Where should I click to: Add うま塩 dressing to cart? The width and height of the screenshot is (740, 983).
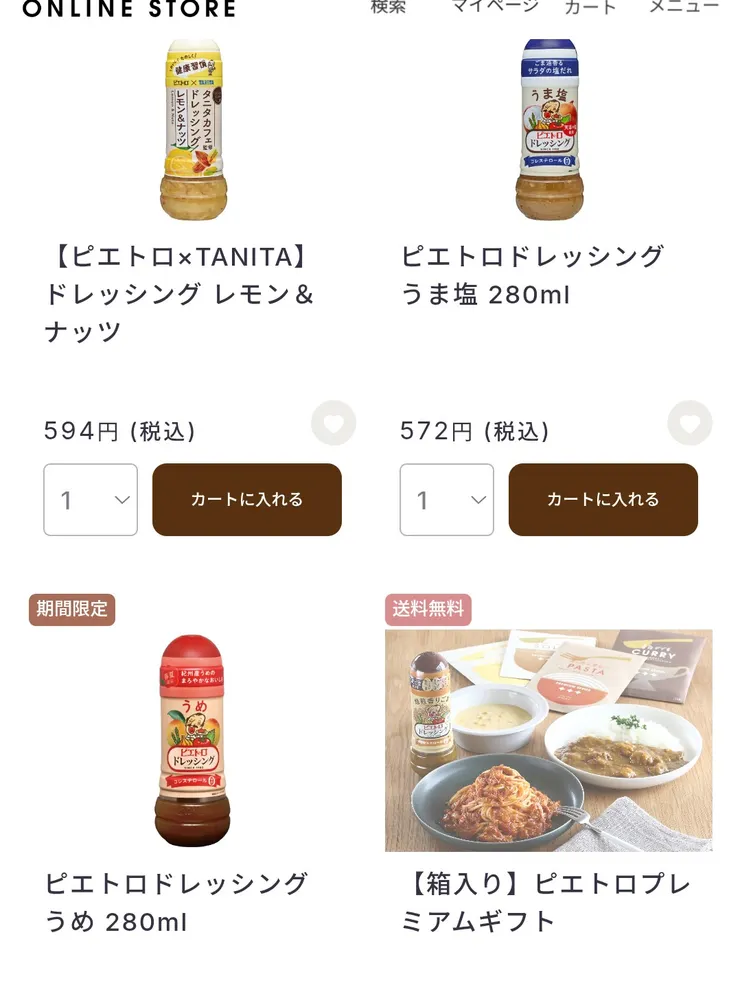click(603, 500)
